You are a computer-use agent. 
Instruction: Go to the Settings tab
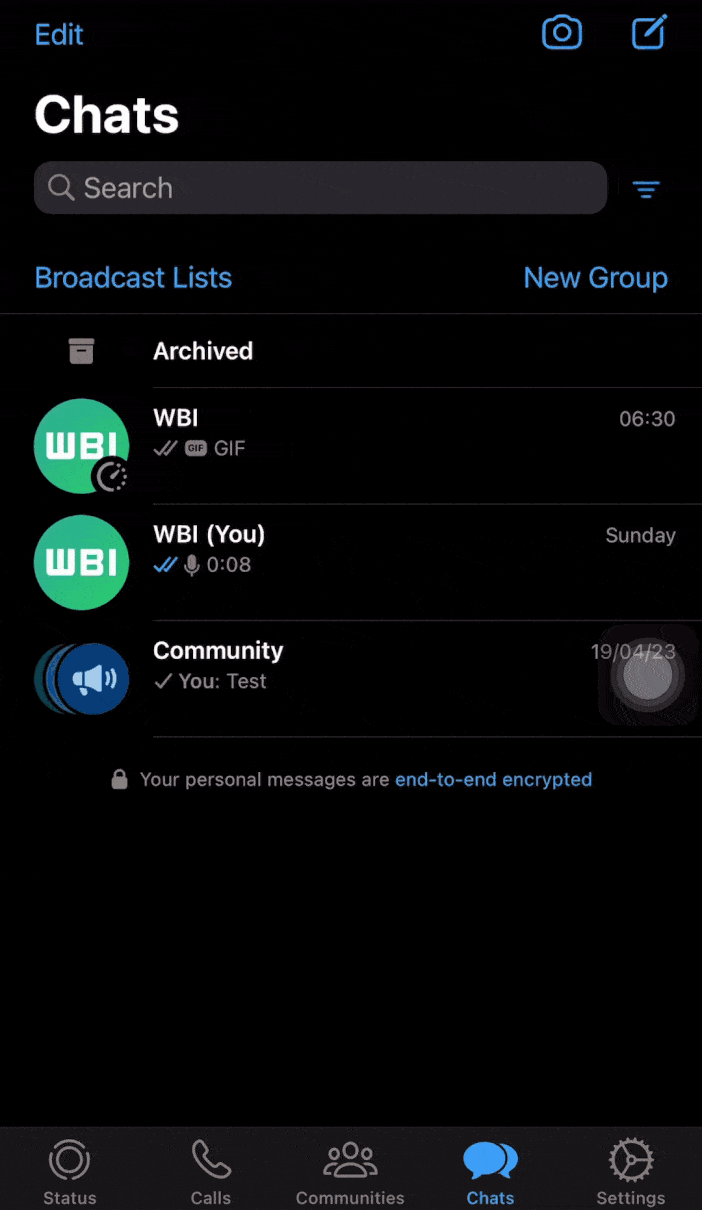630,1172
